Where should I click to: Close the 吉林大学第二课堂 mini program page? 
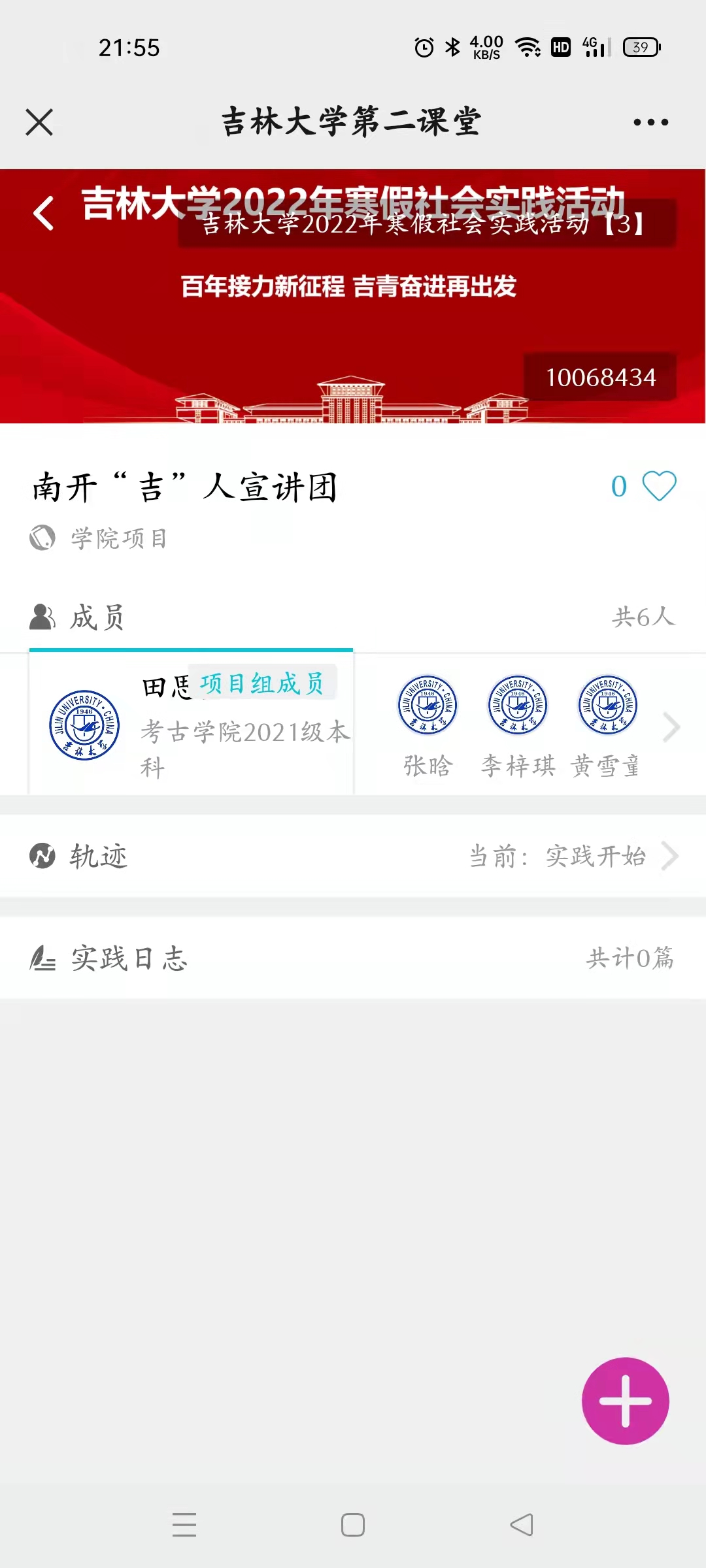tap(39, 122)
